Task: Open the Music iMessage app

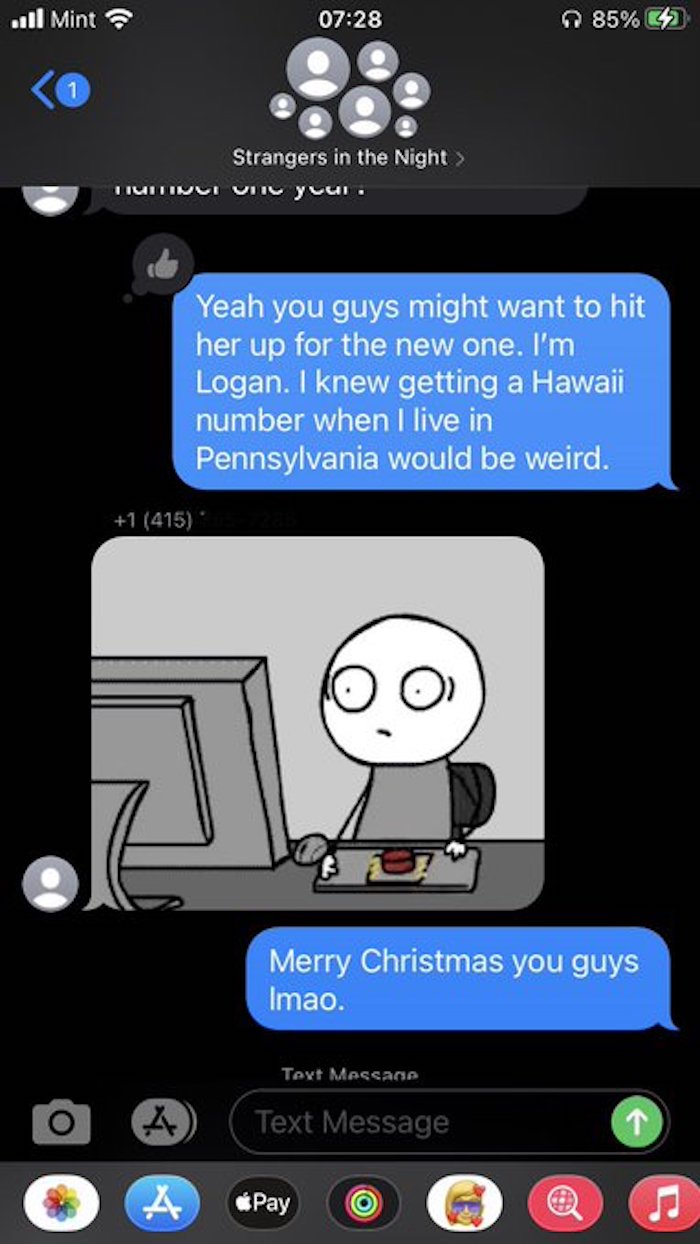Action: pos(665,1203)
